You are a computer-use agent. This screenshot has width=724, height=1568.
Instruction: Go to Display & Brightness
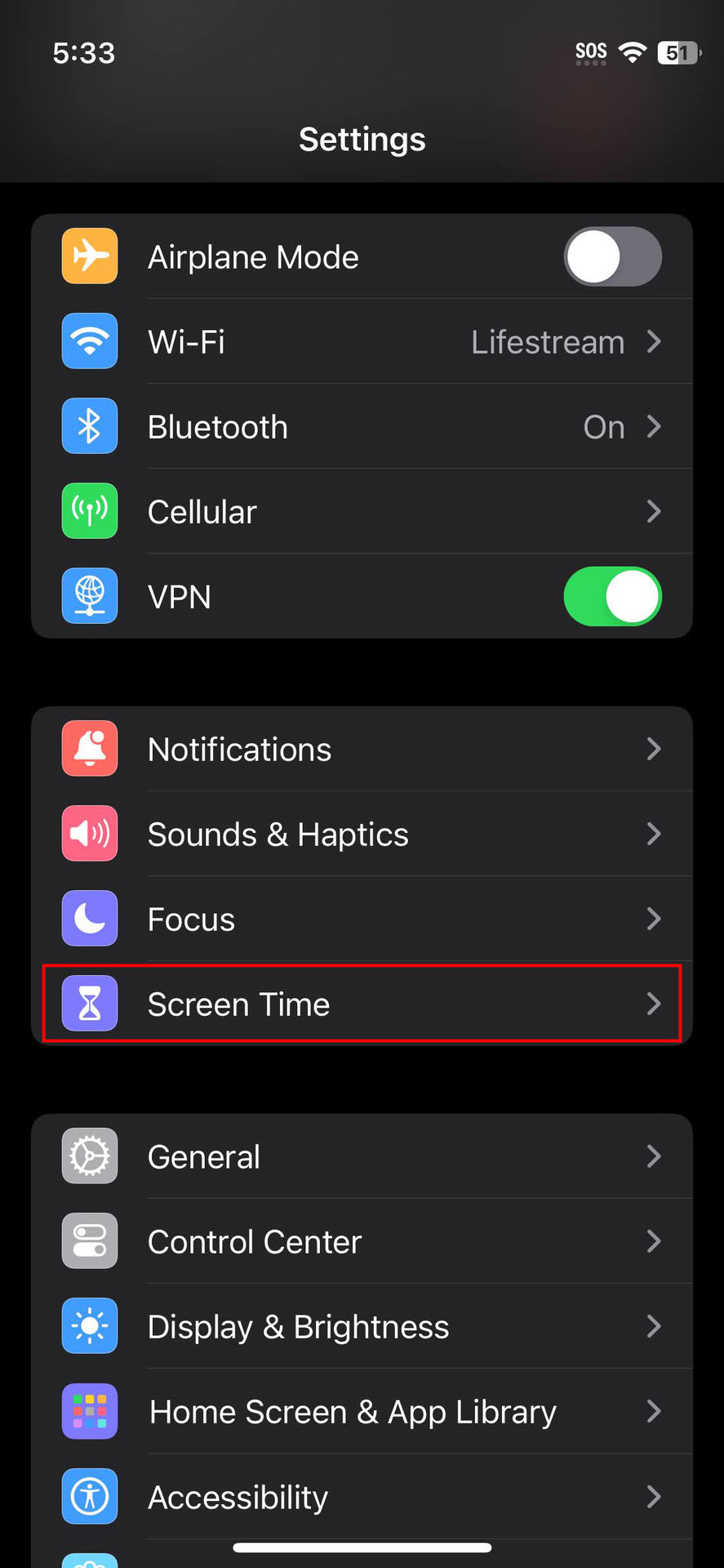(x=362, y=1326)
